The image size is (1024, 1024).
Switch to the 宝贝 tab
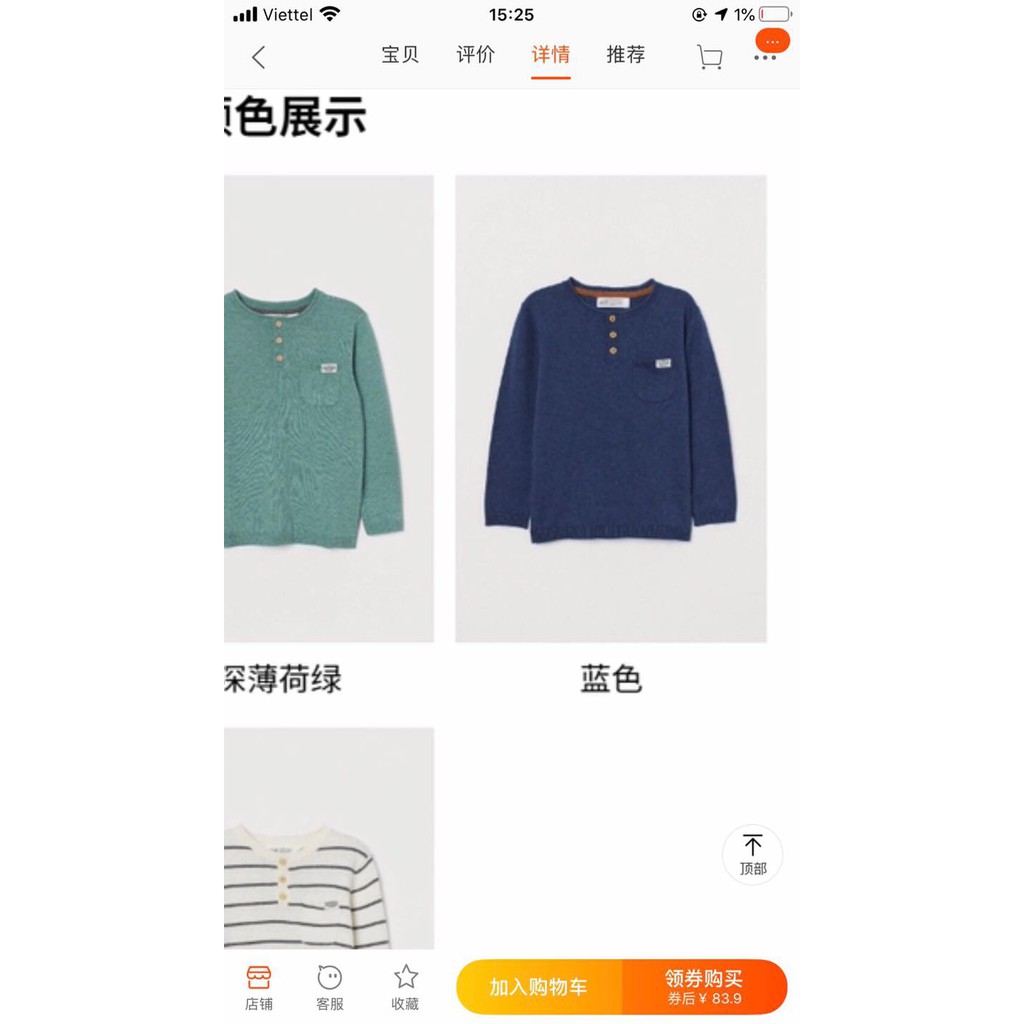pyautogui.click(x=400, y=55)
